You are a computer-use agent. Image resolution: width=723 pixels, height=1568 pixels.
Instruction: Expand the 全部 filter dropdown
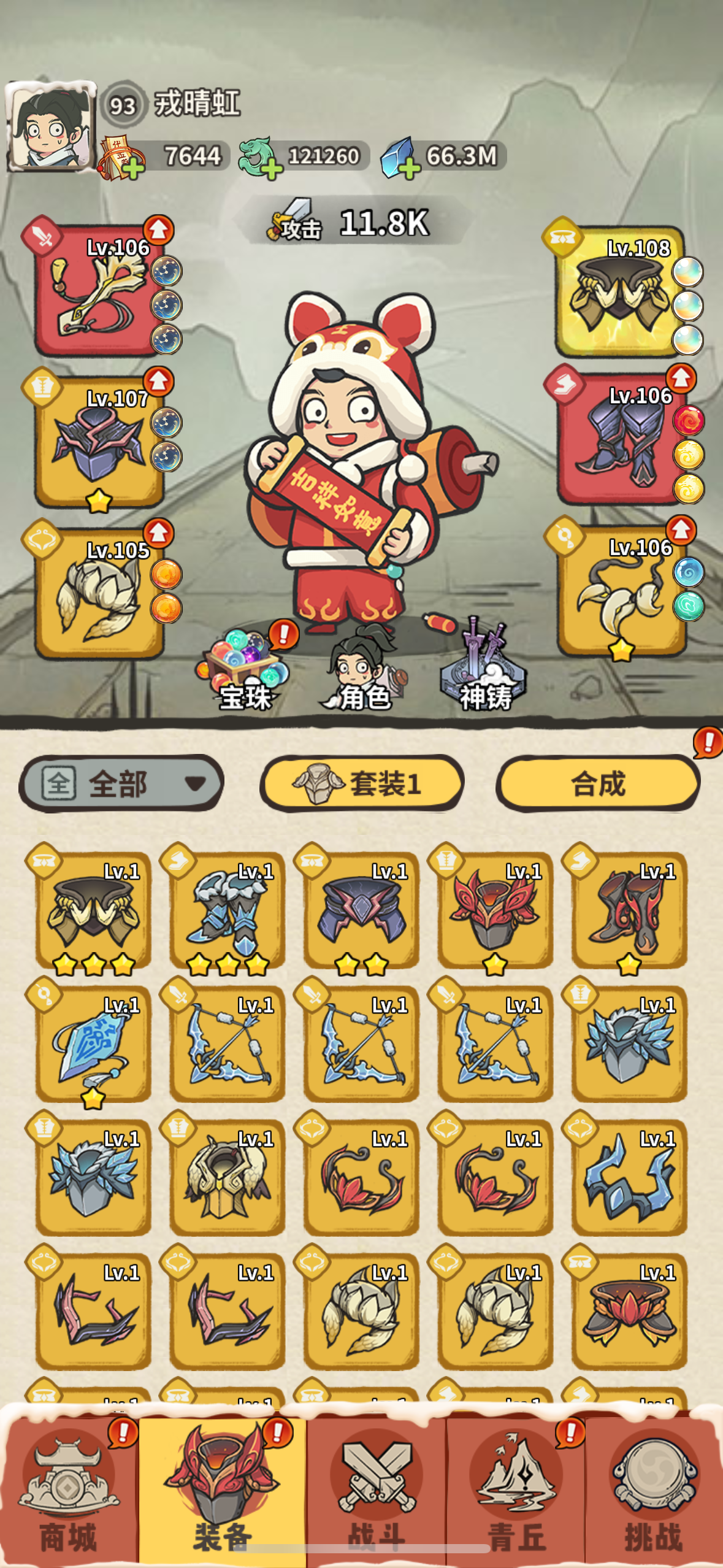(121, 783)
